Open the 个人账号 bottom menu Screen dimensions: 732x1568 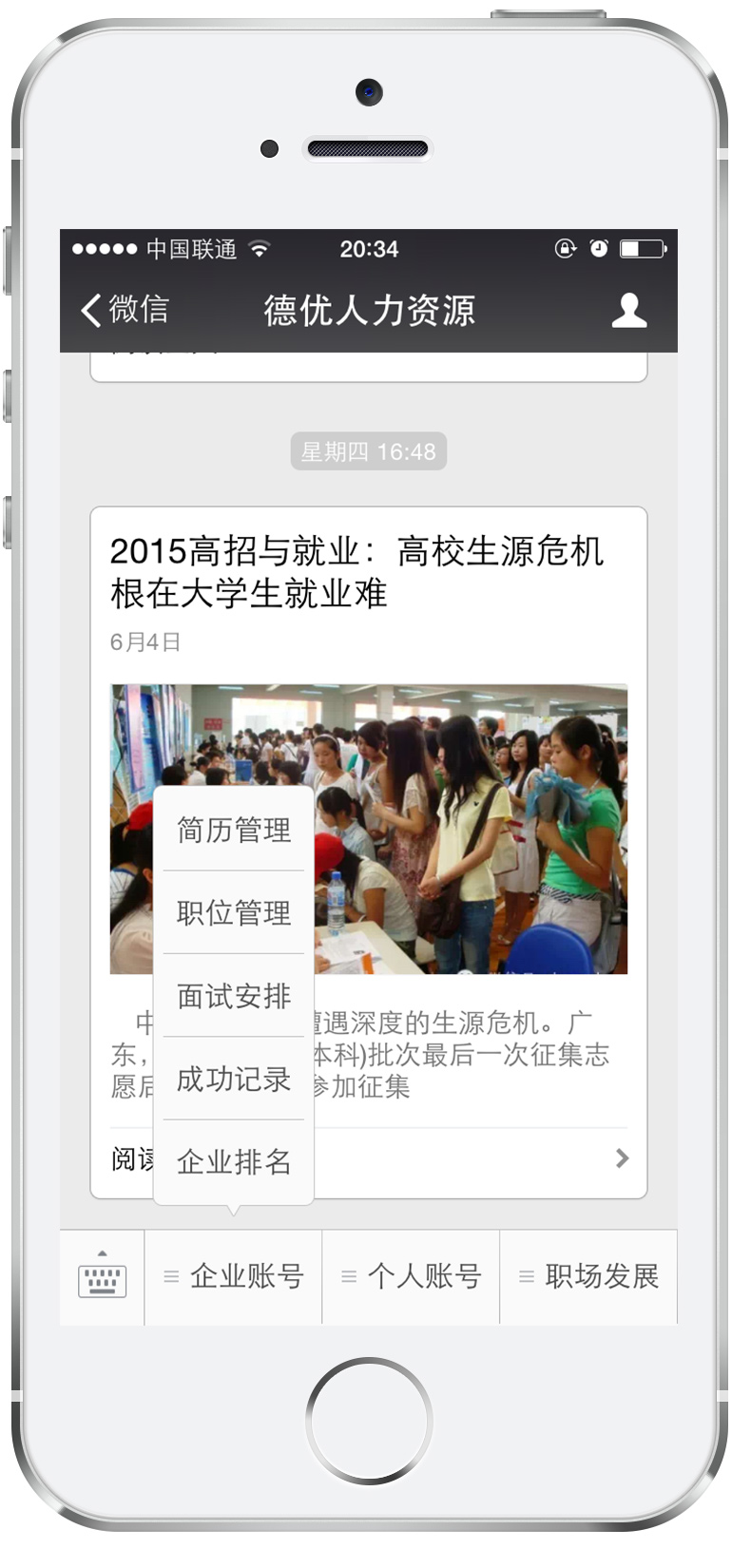click(411, 1276)
